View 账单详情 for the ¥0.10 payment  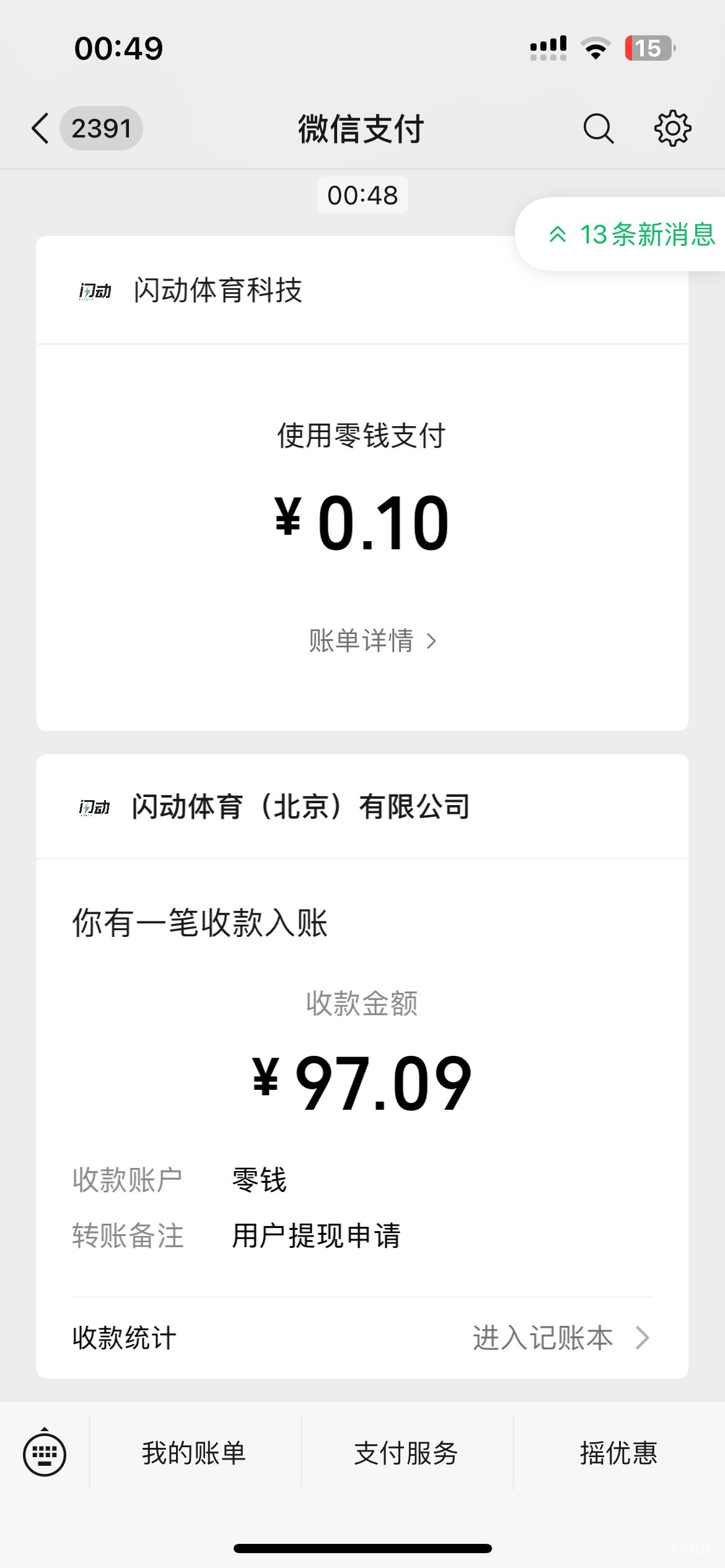pos(372,640)
